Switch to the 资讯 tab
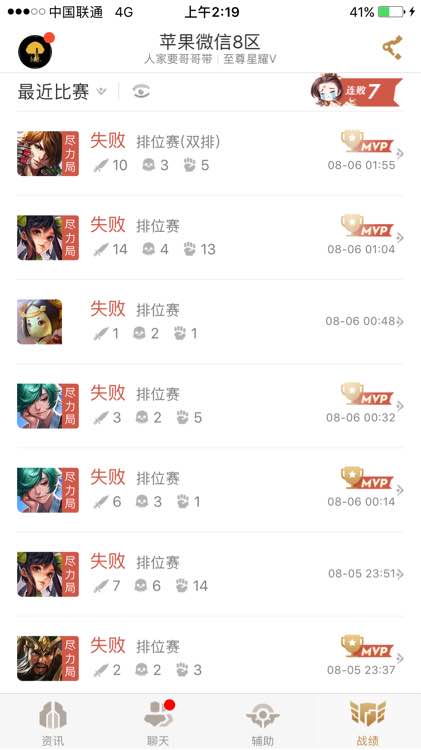Image resolution: width=421 pixels, height=750 pixels. tap(53, 722)
